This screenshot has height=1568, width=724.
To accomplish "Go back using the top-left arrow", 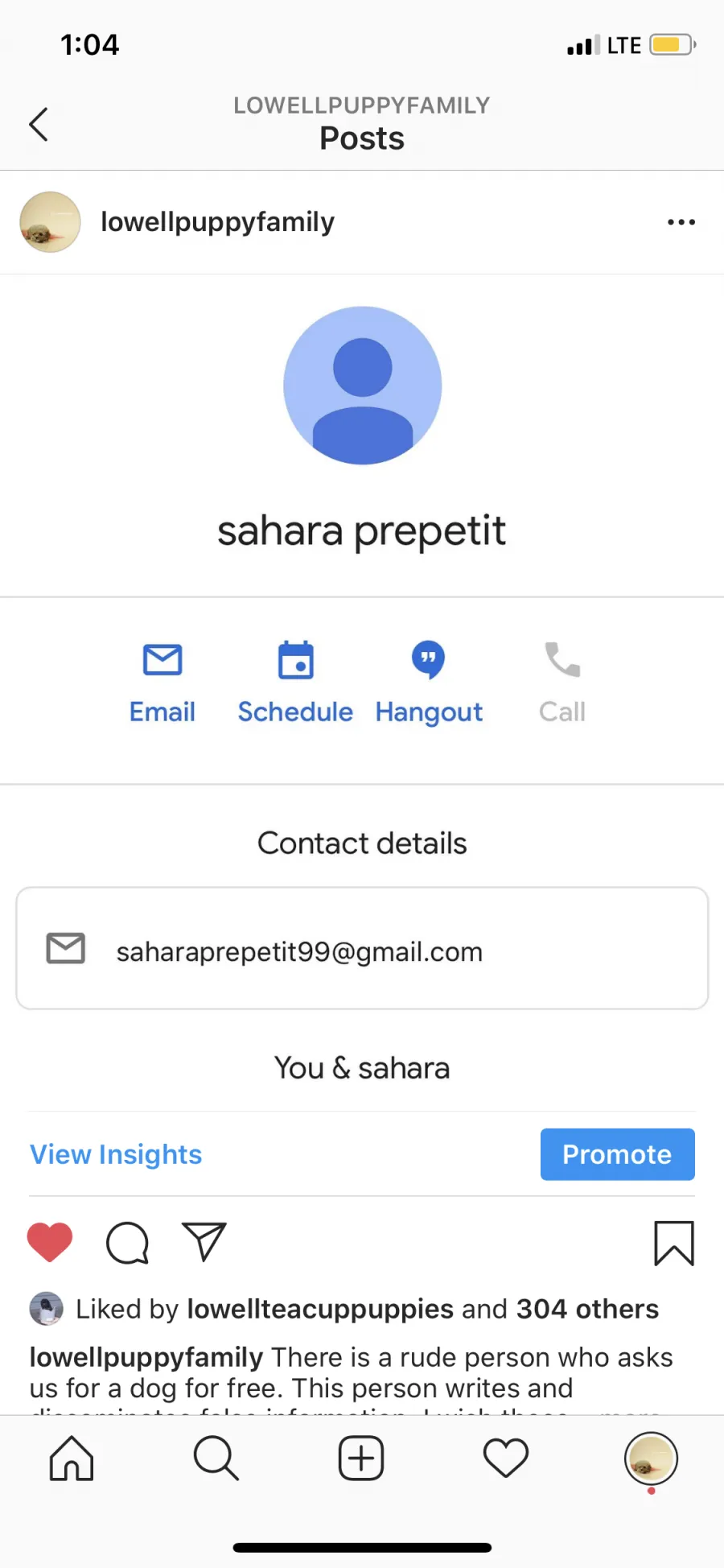I will (x=39, y=124).
